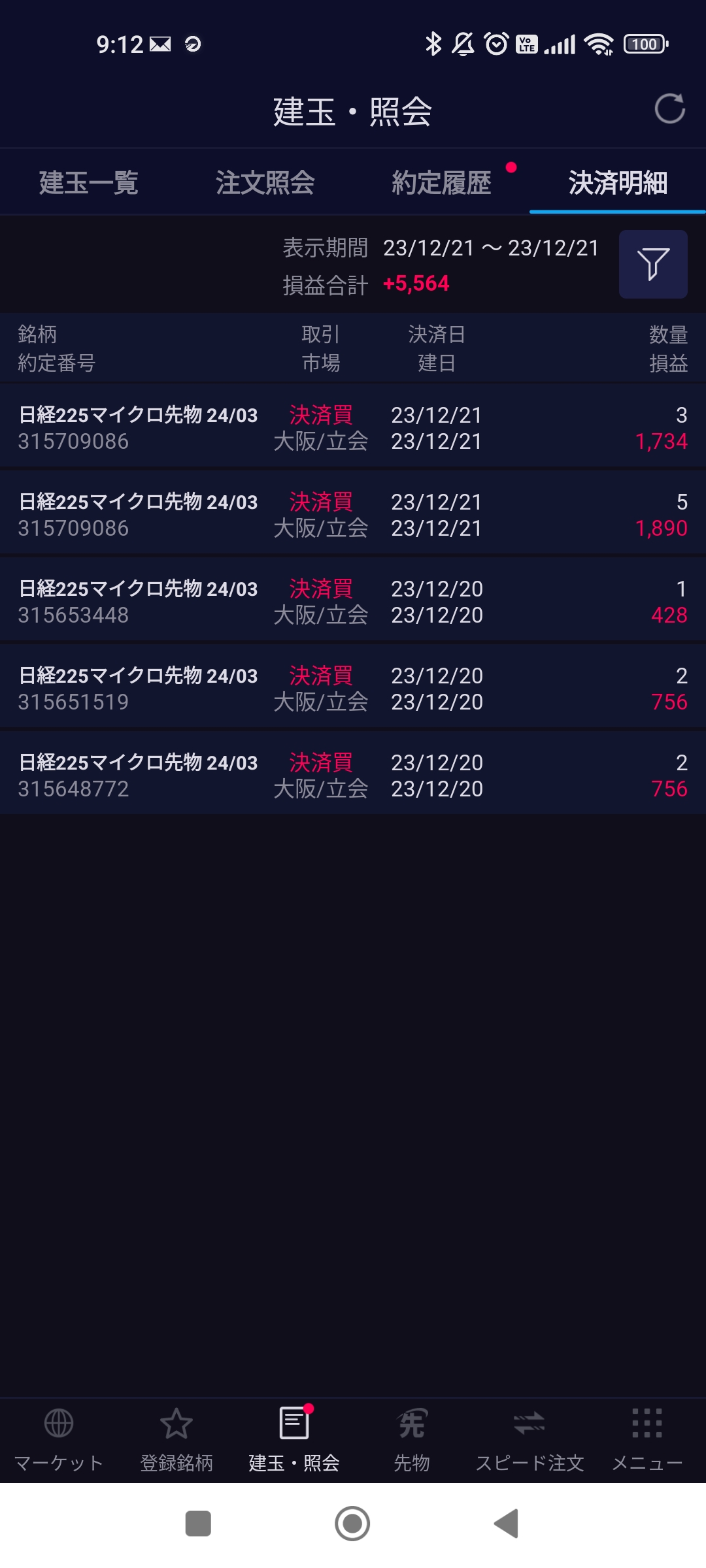The height and width of the screenshot is (1568, 706).
Task: Open settlement row numbered 315648772
Action: tap(353, 775)
